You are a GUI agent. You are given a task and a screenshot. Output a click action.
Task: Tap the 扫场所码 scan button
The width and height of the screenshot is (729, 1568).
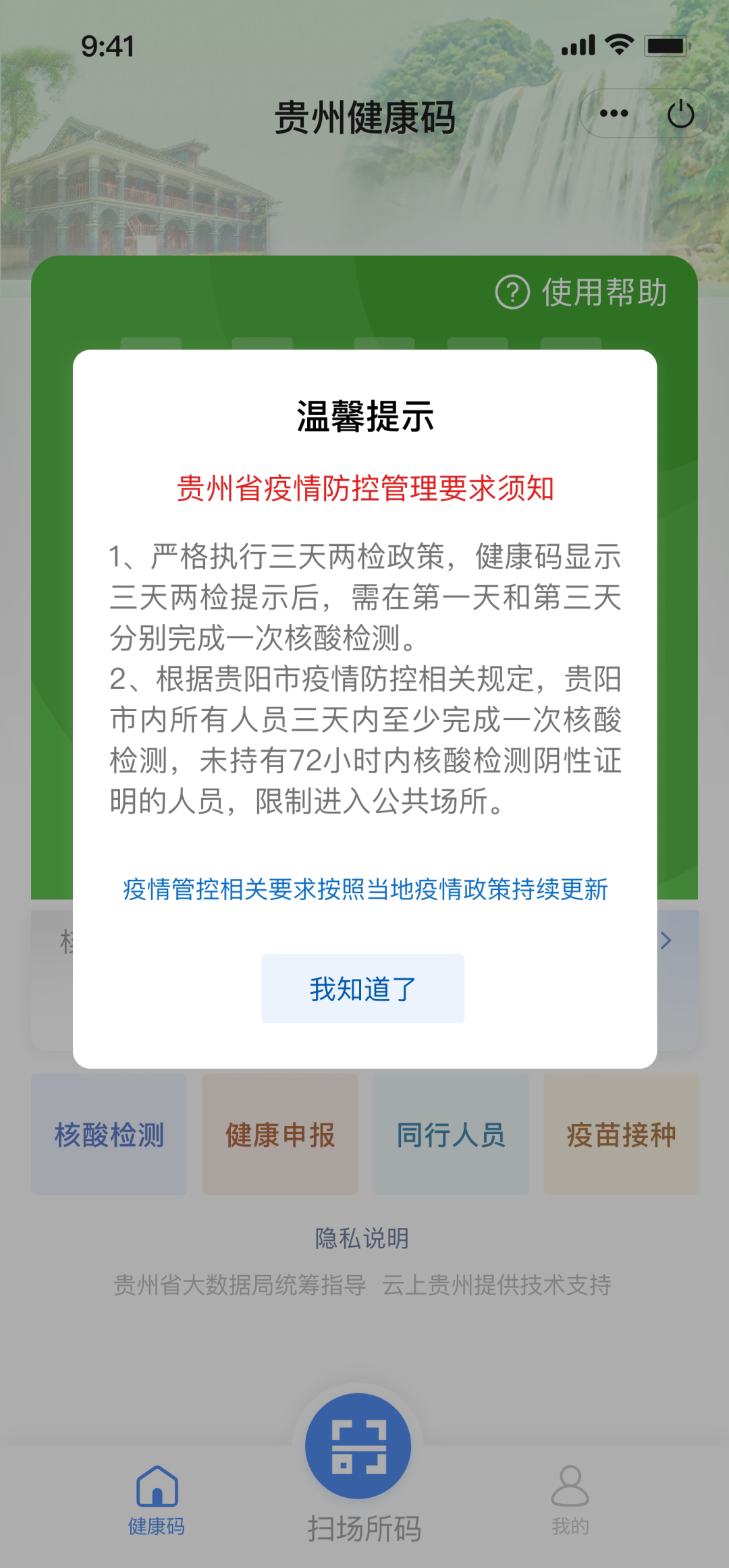[x=358, y=1446]
